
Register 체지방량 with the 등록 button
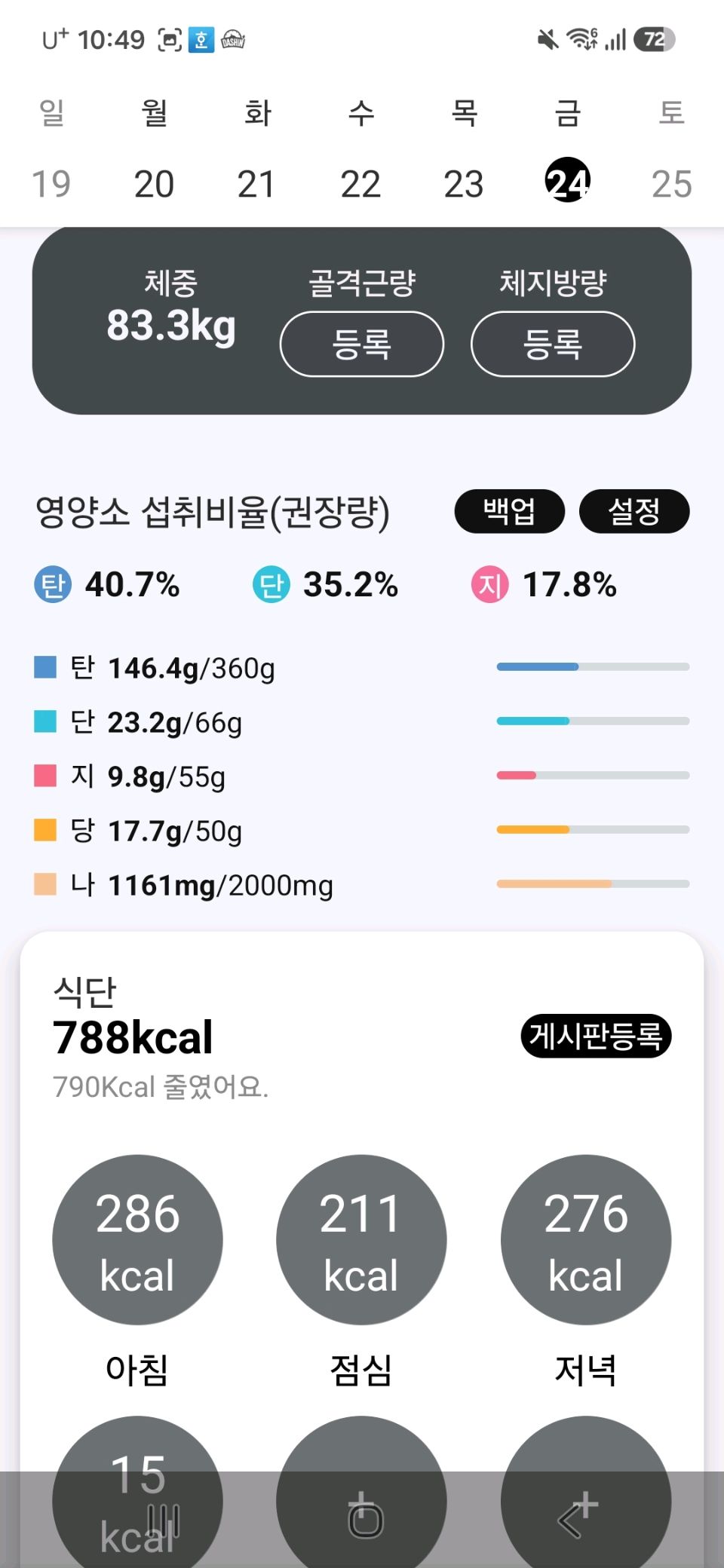553,344
